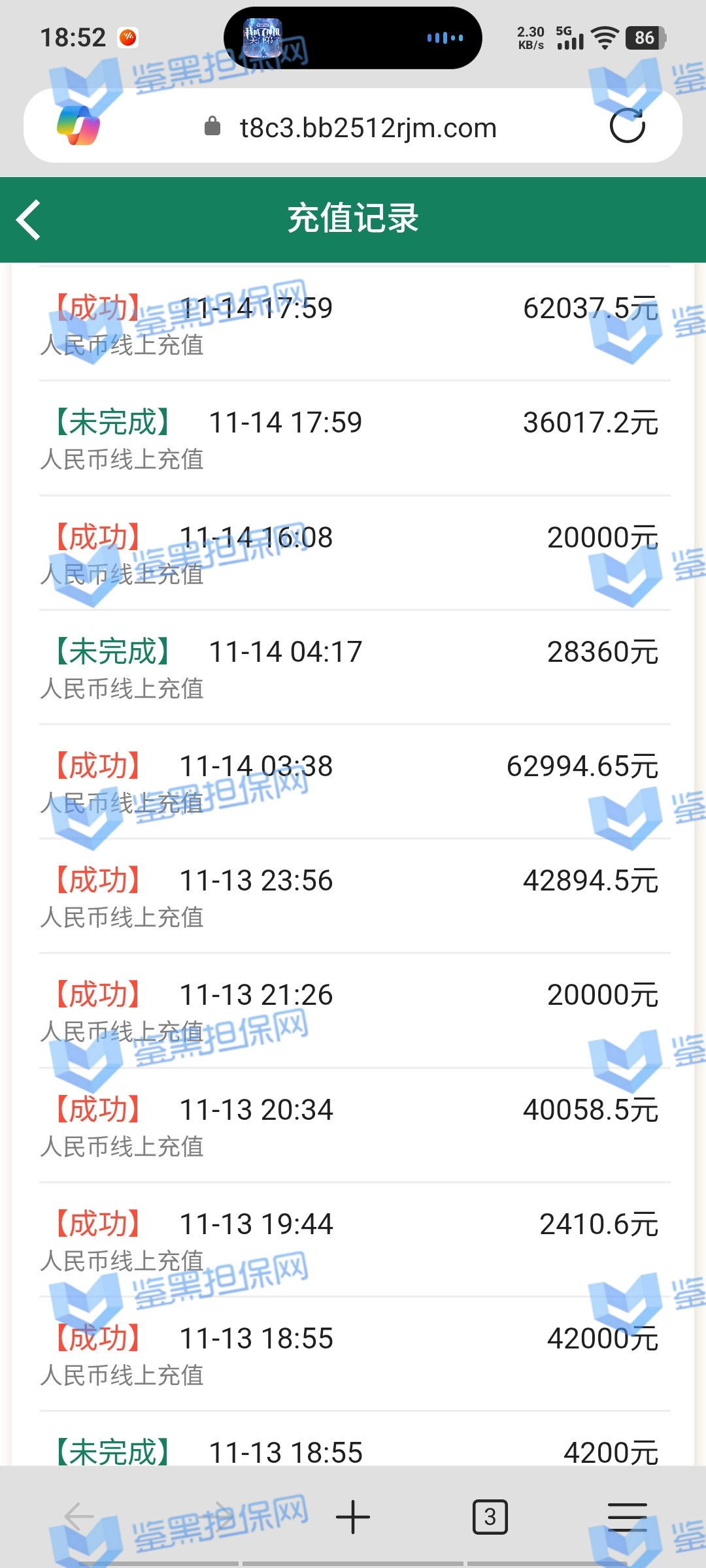Show the 3 open browser tabs

point(490,1517)
